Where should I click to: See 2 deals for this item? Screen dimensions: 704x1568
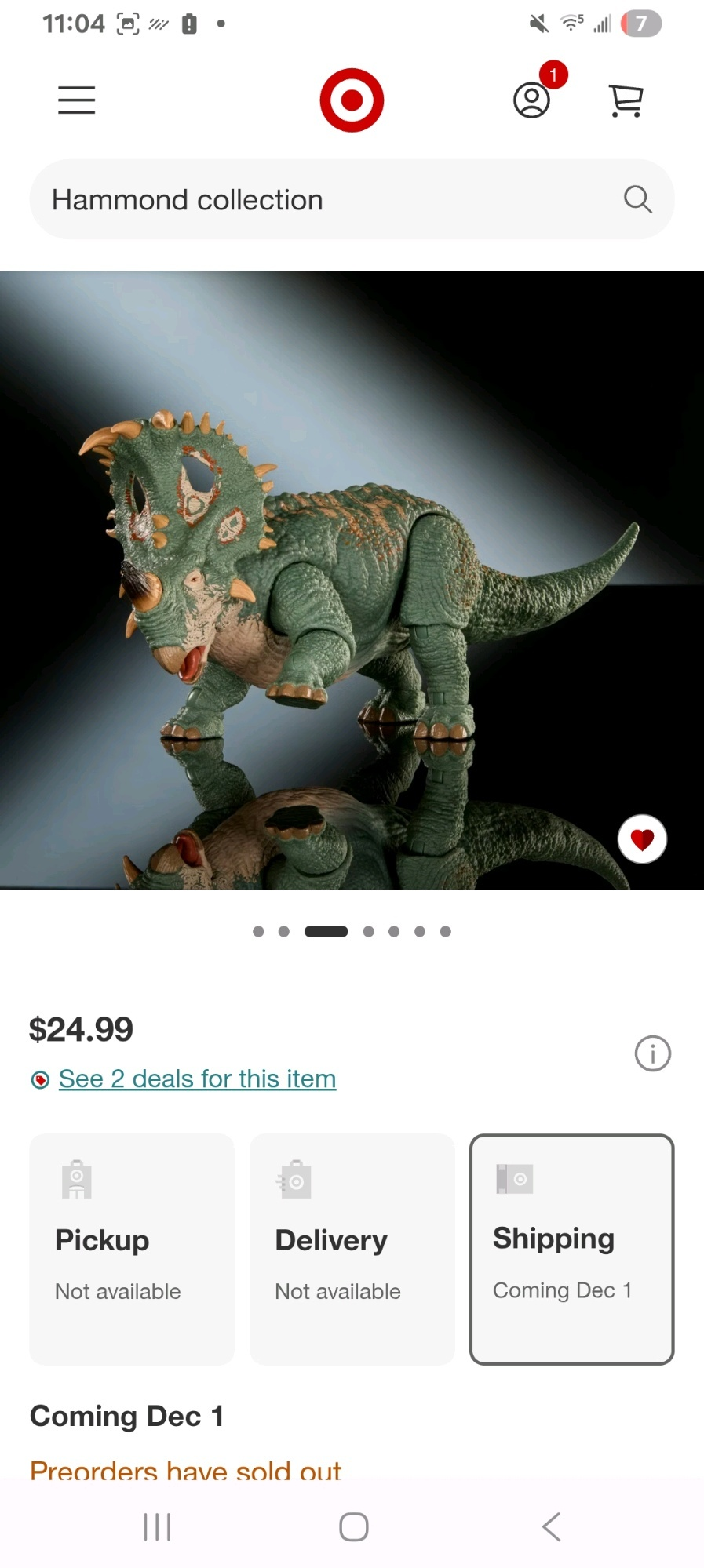tap(197, 1079)
